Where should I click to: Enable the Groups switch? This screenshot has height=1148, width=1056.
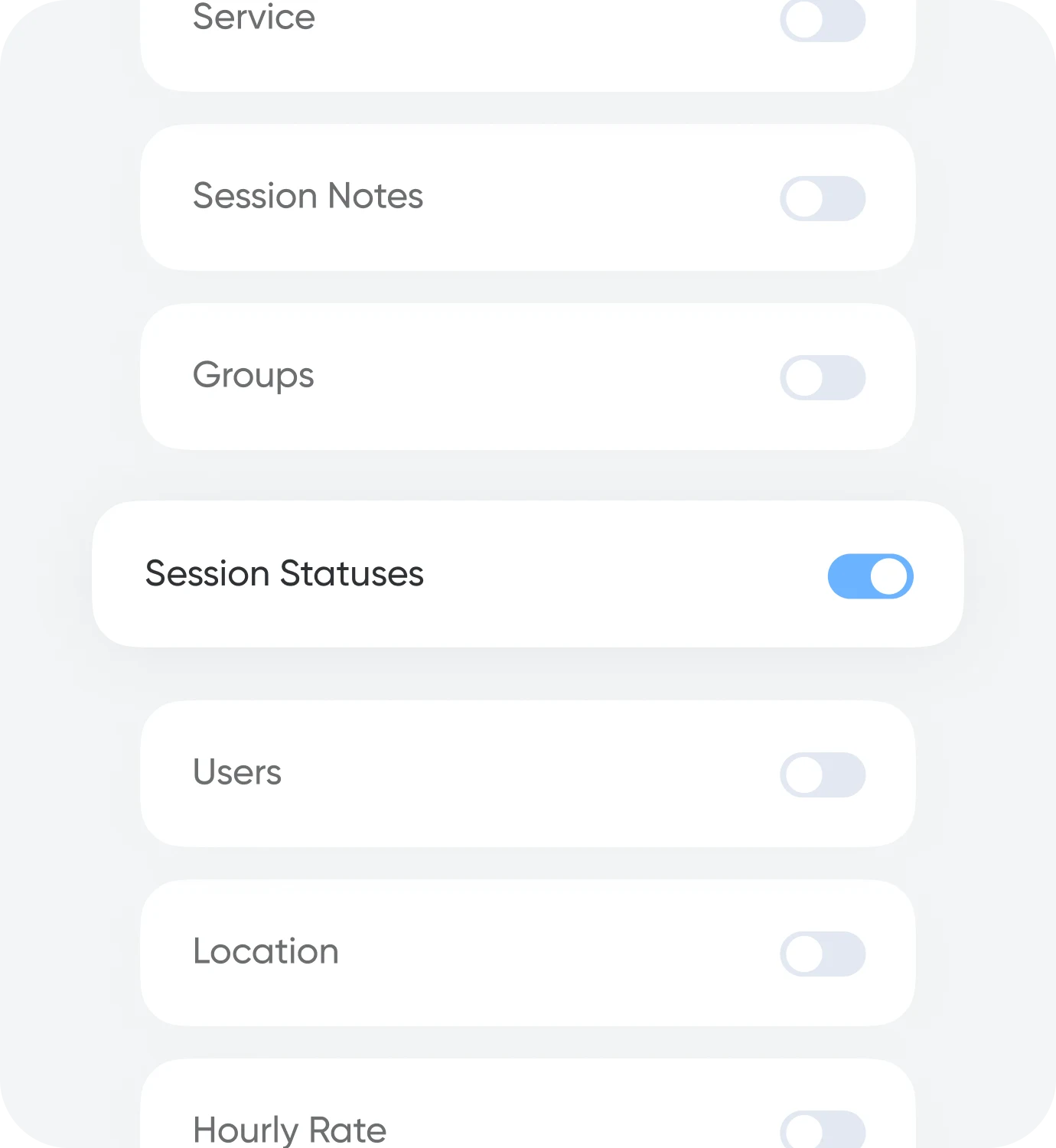click(823, 377)
